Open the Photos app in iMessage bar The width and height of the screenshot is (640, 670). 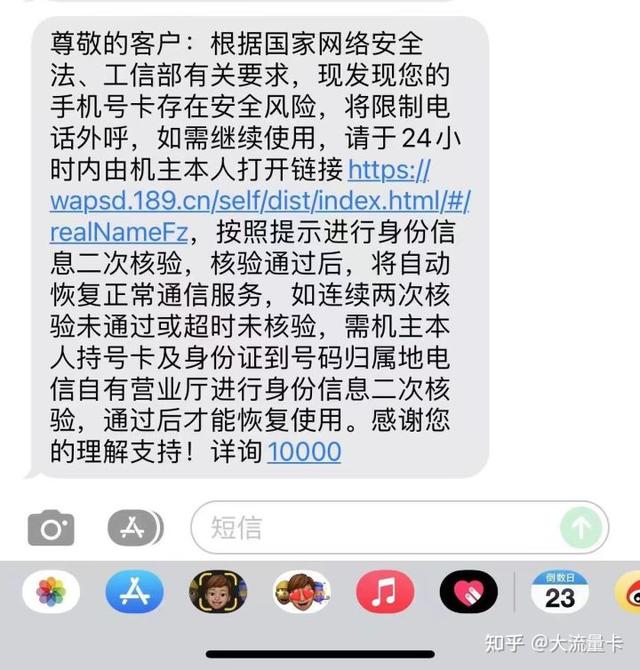pos(51,592)
